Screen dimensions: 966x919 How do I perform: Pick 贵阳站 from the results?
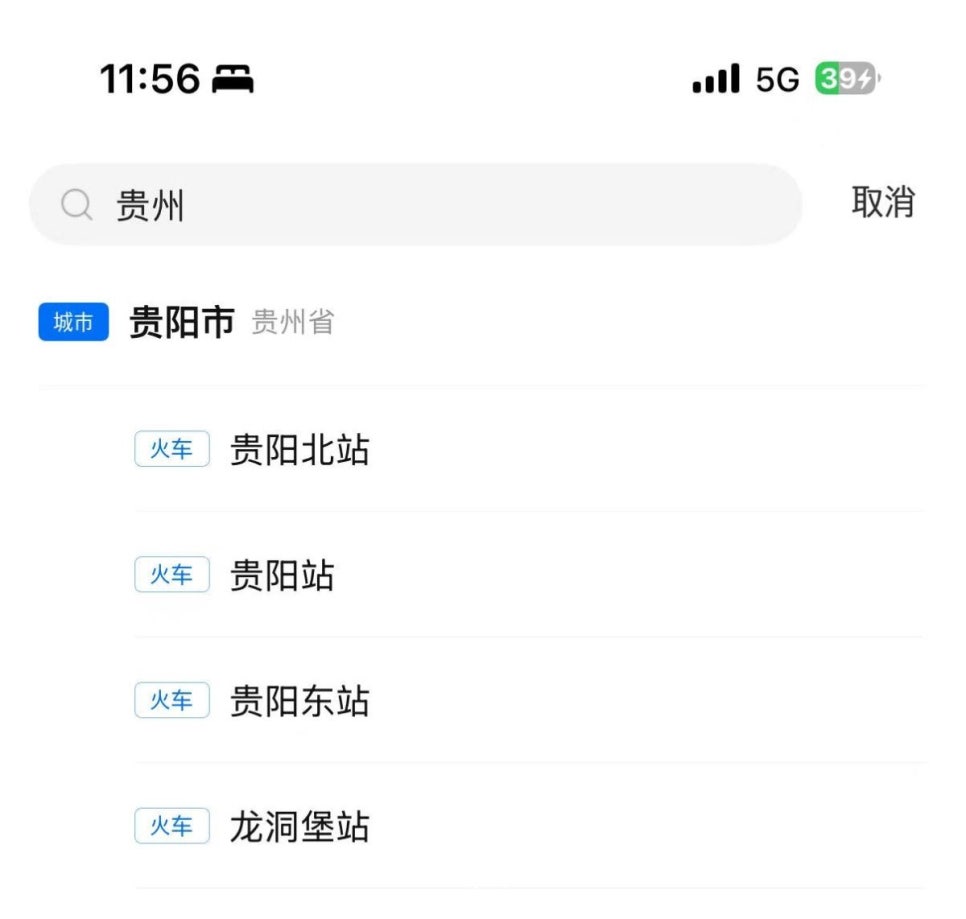(x=282, y=576)
